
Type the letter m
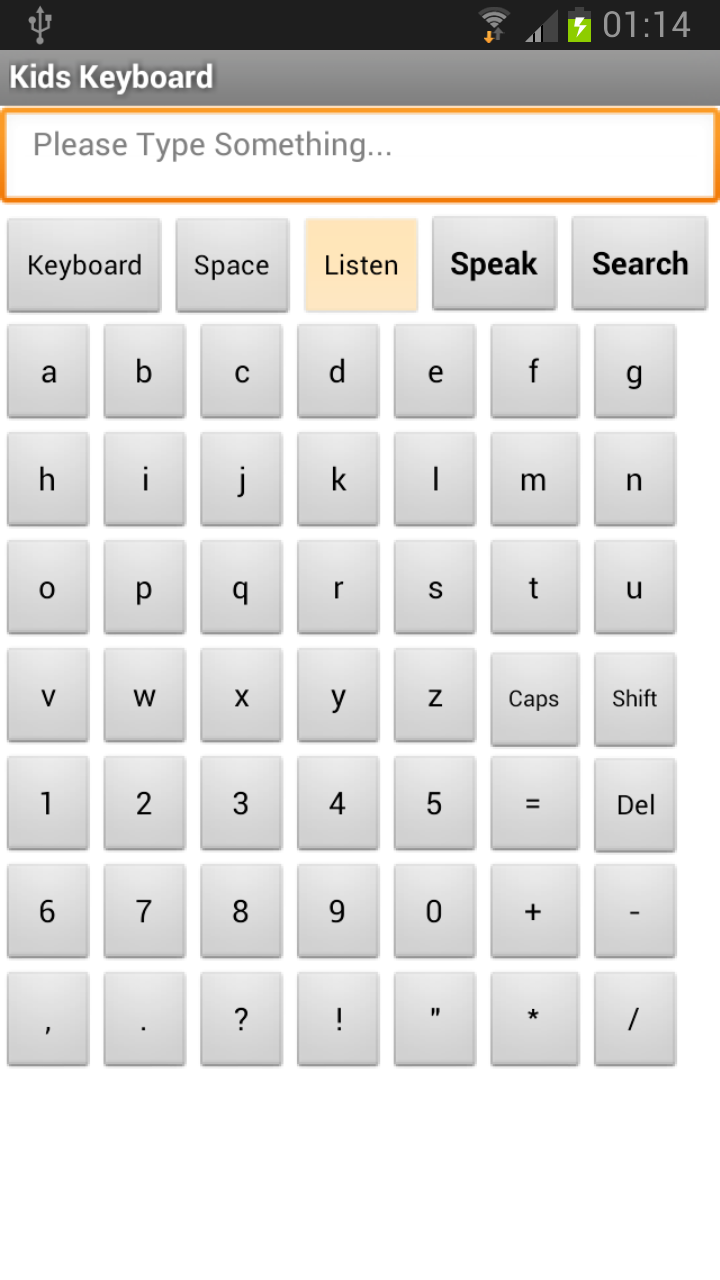(534, 479)
